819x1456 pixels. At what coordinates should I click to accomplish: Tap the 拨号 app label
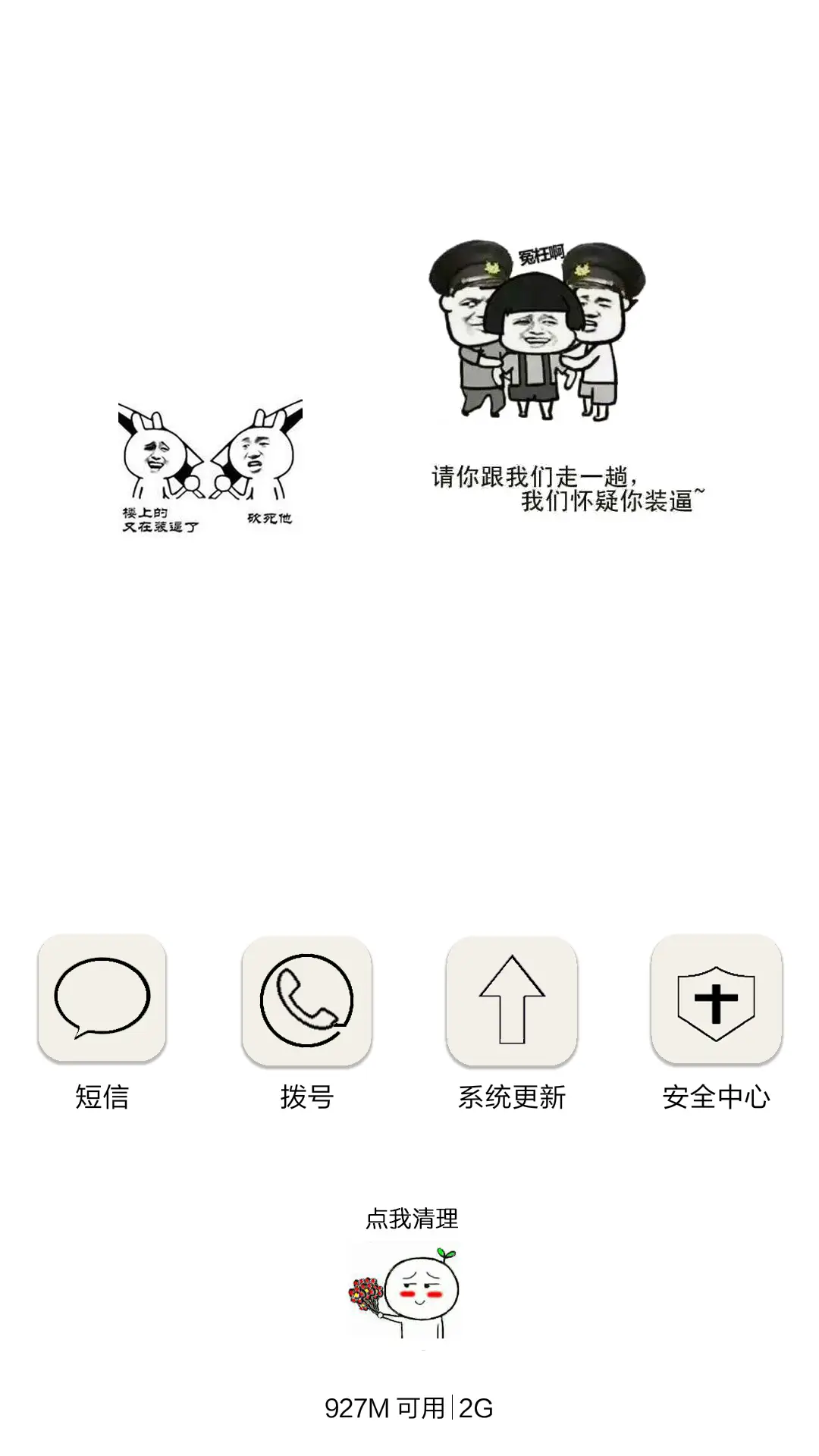coord(307,1096)
